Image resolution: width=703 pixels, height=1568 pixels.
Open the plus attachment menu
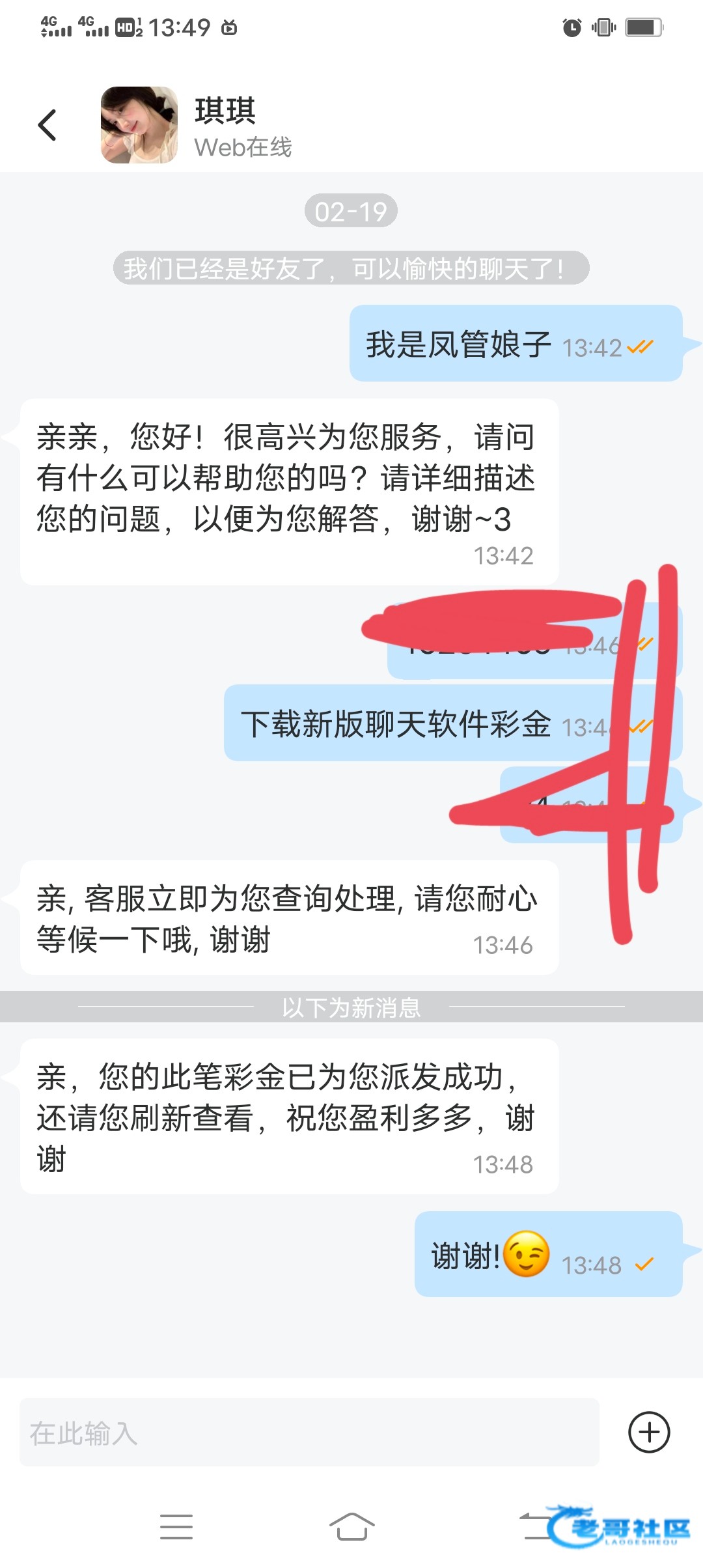(x=648, y=1433)
